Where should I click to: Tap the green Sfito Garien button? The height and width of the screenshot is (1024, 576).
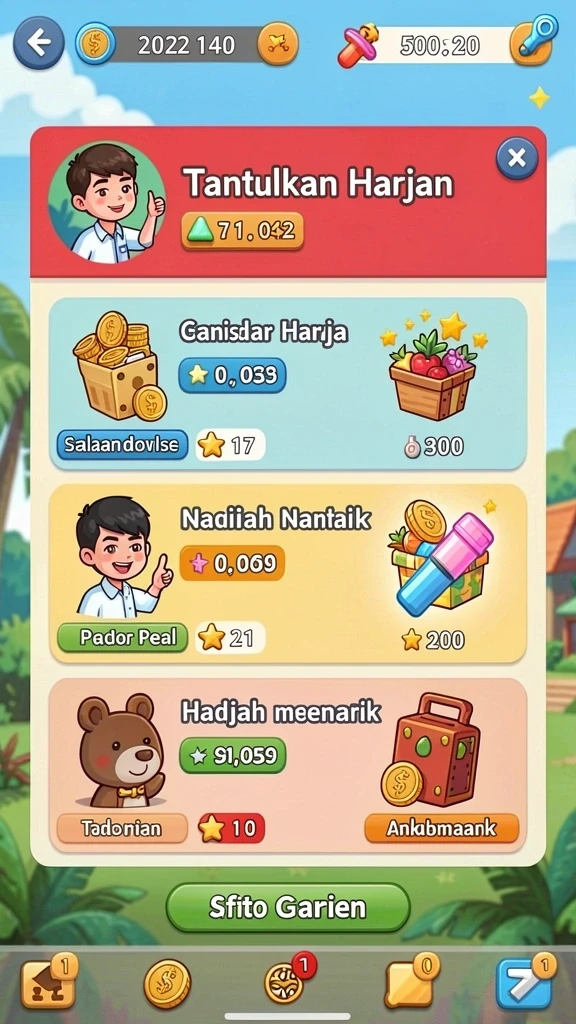pyautogui.click(x=288, y=907)
